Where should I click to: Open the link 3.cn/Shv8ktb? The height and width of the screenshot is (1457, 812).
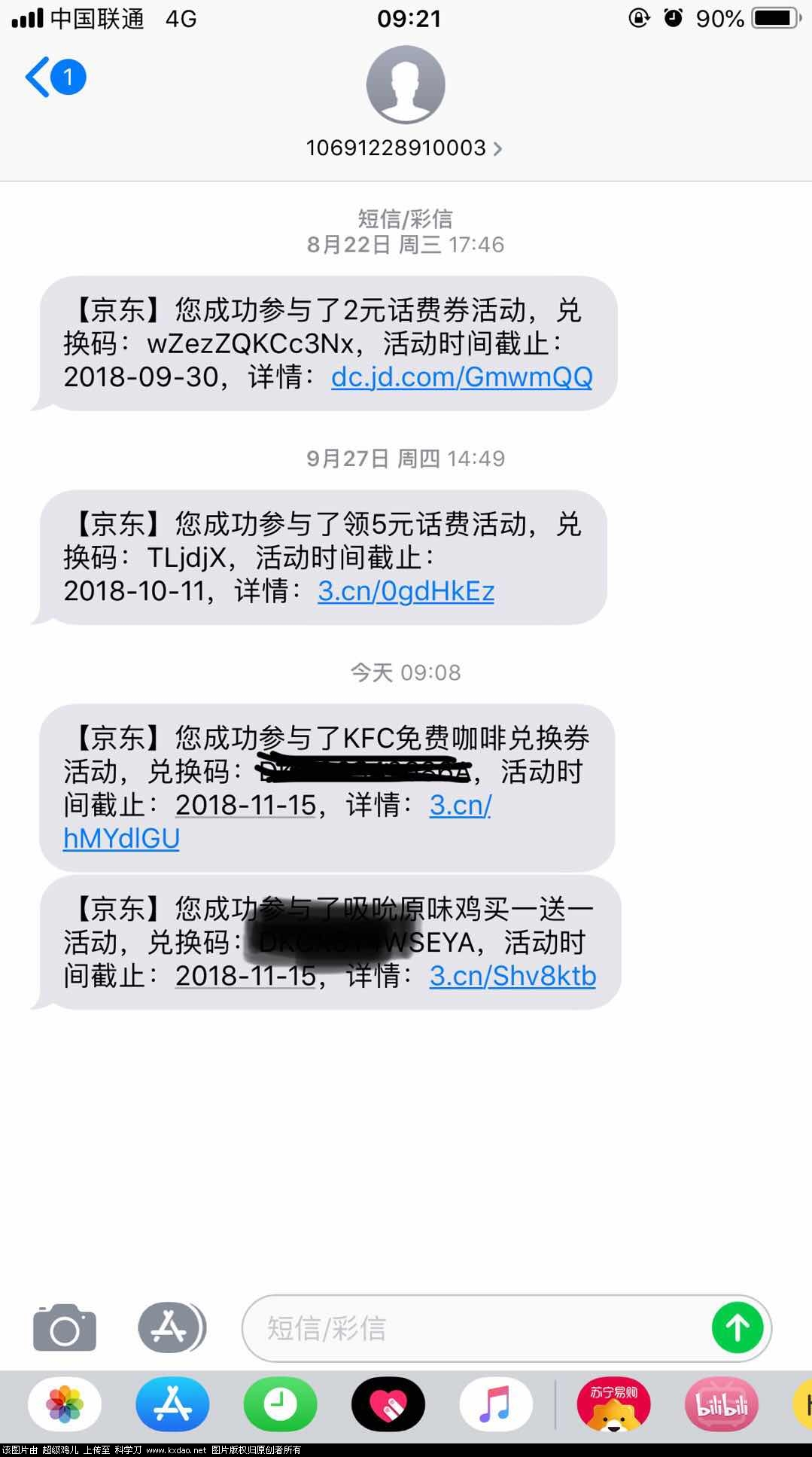pyautogui.click(x=511, y=975)
